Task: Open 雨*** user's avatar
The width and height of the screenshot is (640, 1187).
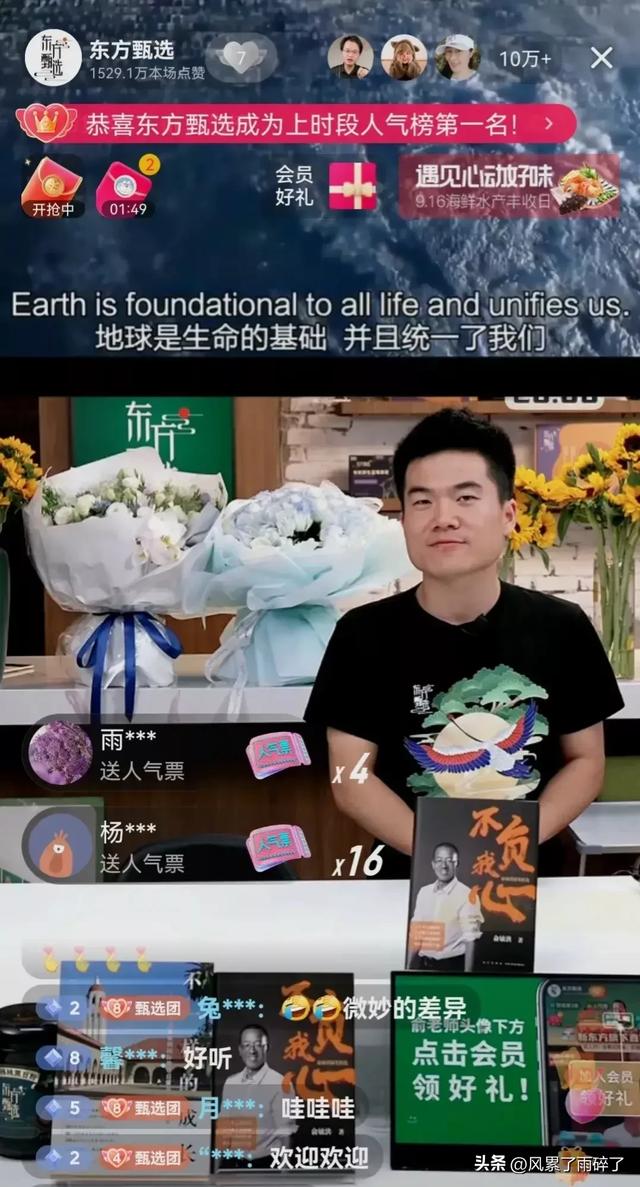Action: pos(60,753)
